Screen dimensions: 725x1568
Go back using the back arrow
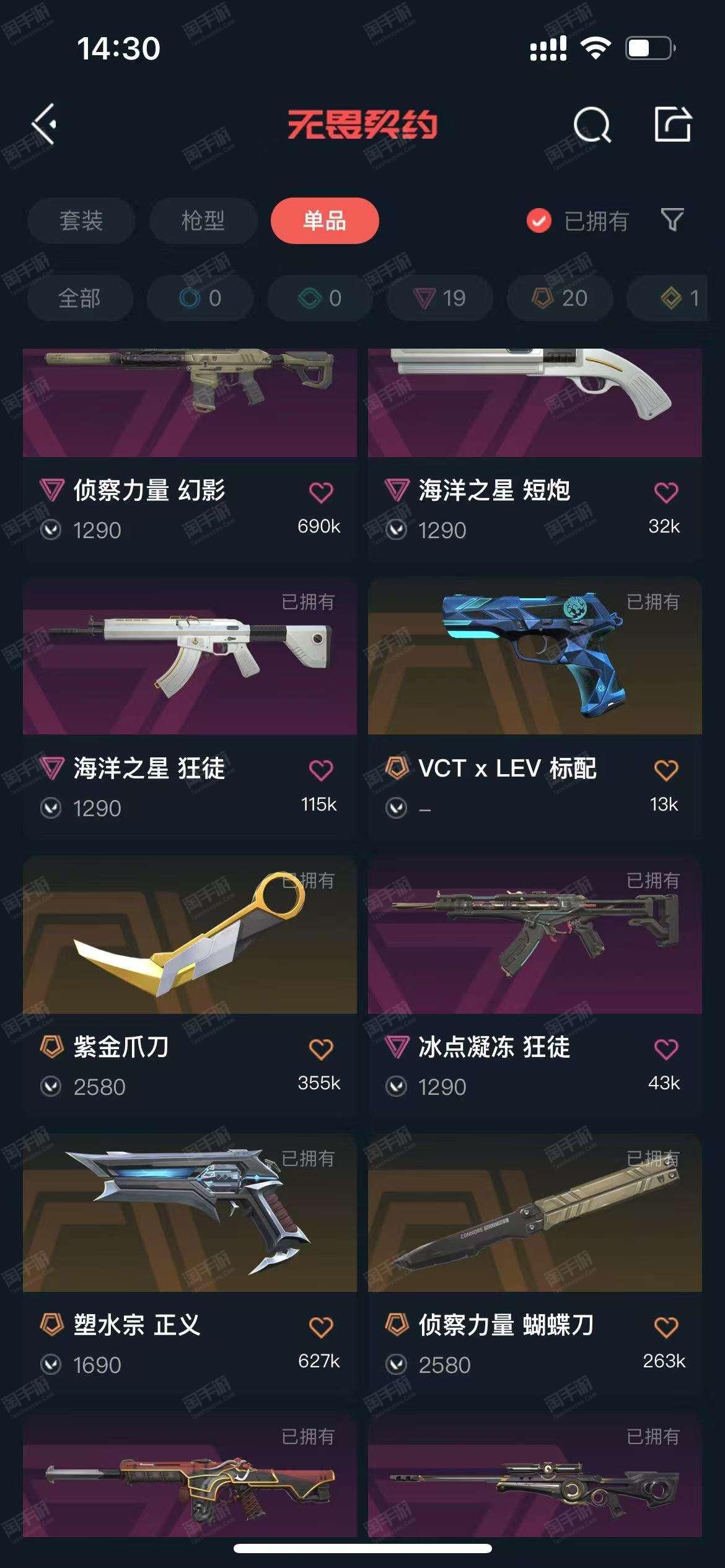[x=45, y=124]
